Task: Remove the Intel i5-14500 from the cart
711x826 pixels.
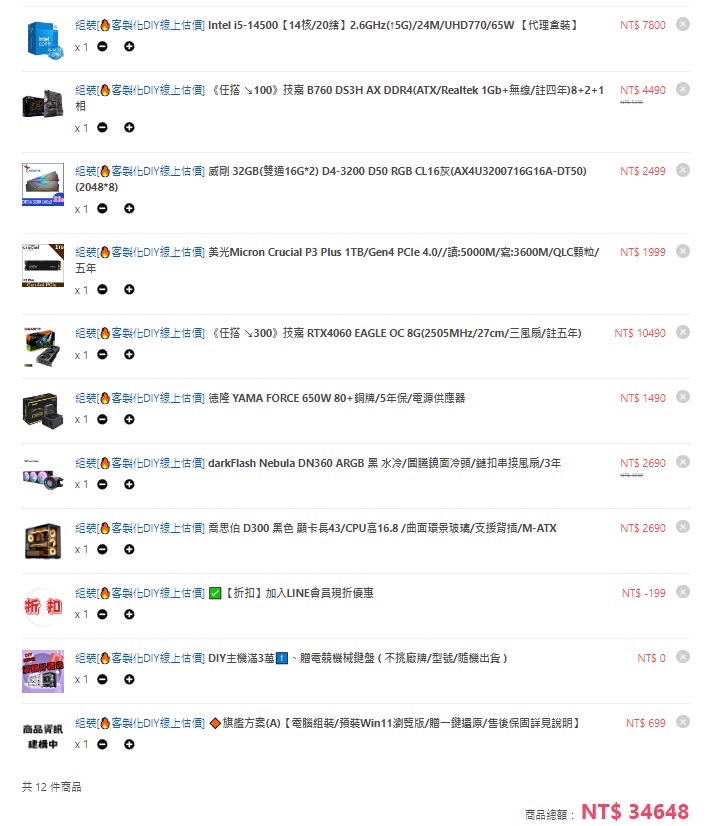Action: pos(683,24)
